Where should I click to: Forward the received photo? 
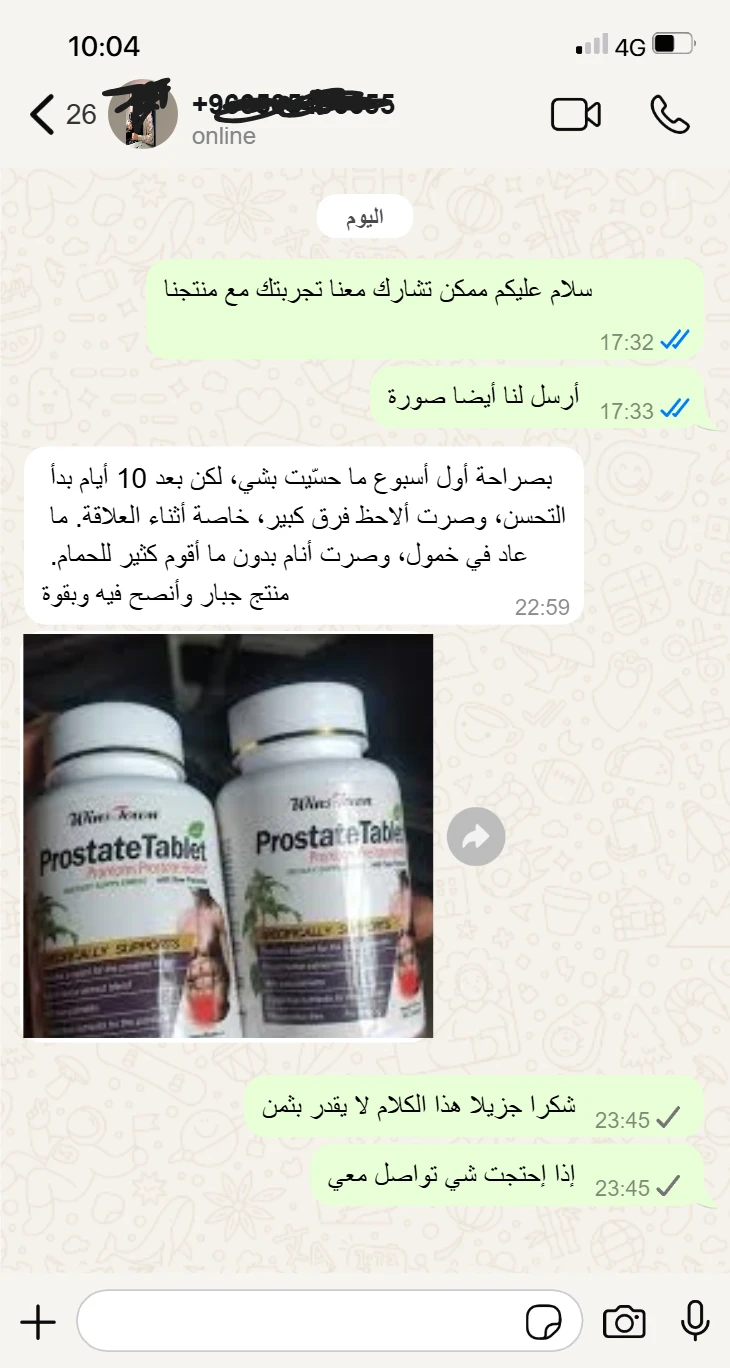(476, 837)
